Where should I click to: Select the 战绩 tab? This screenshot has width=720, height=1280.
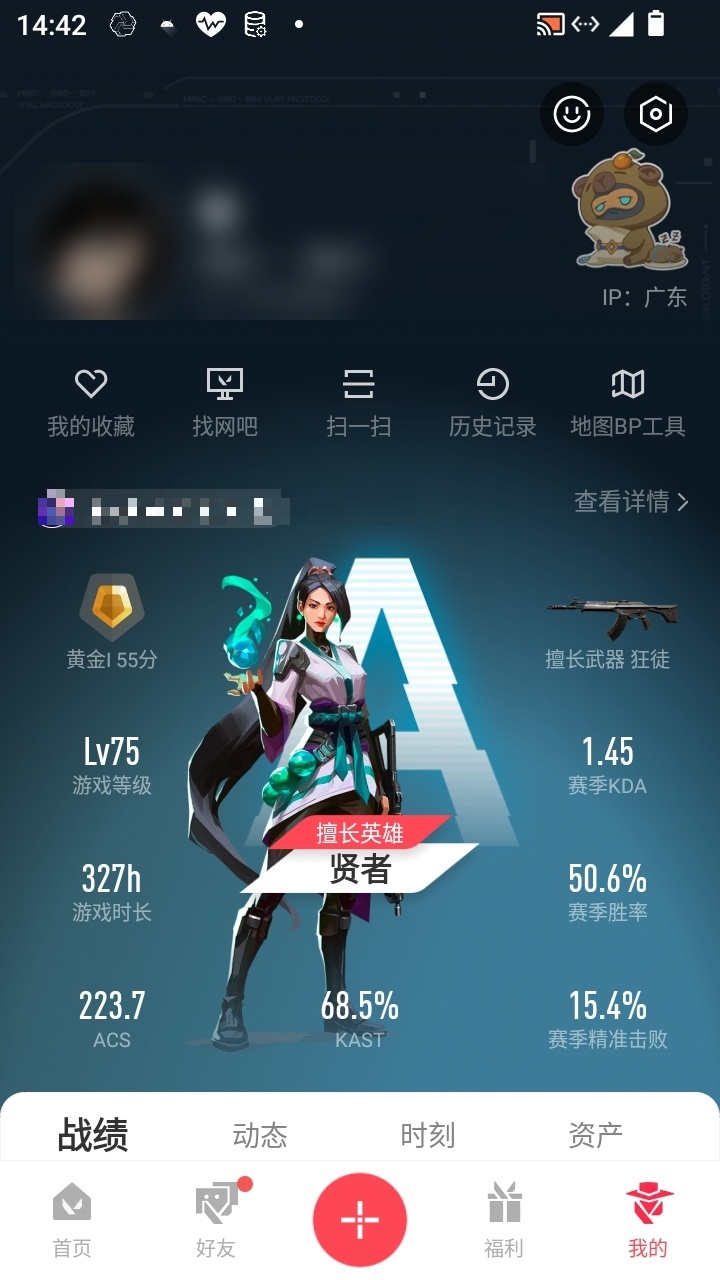coord(93,1135)
